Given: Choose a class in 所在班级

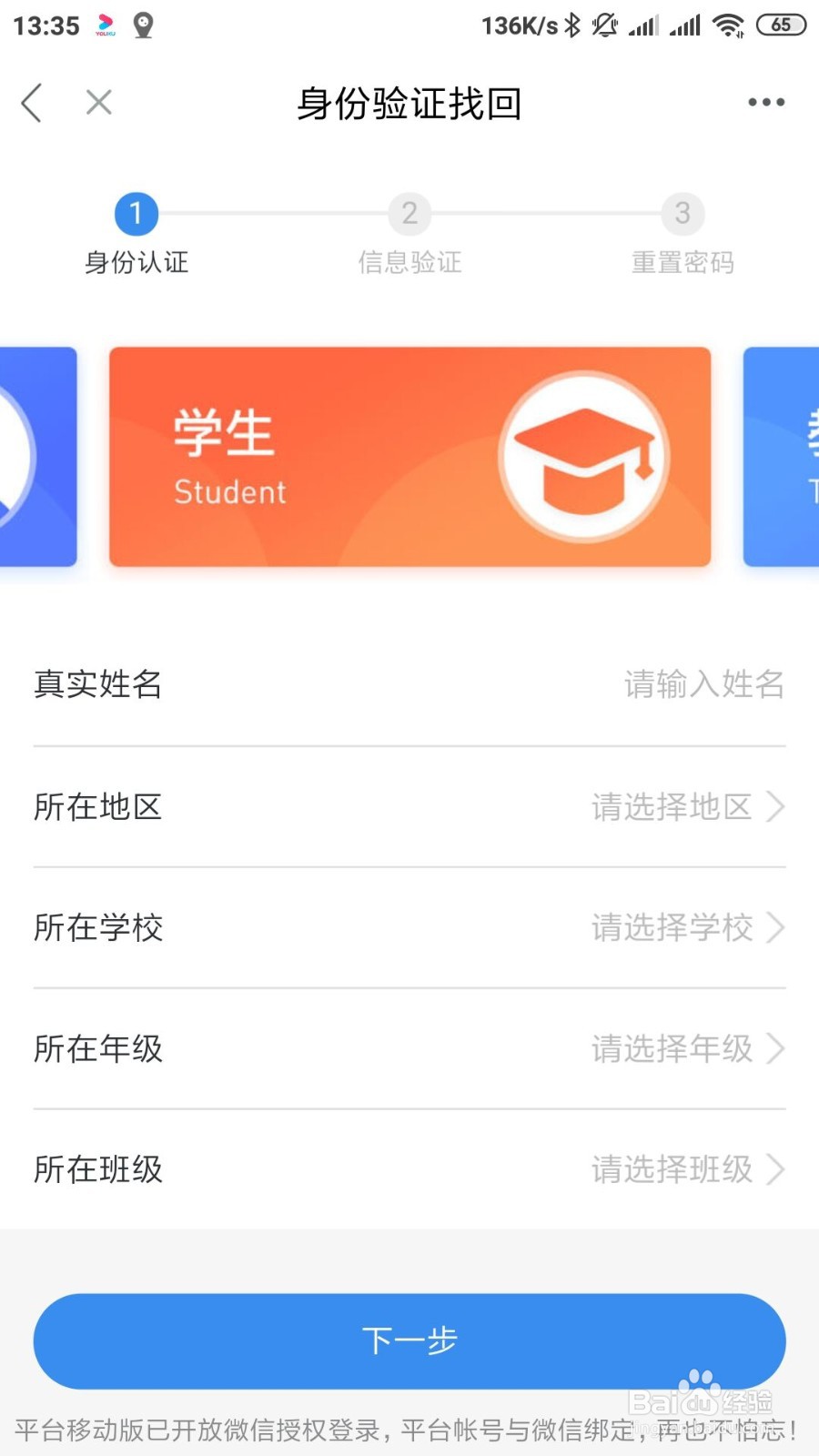Looking at the screenshot, I should point(409,1169).
